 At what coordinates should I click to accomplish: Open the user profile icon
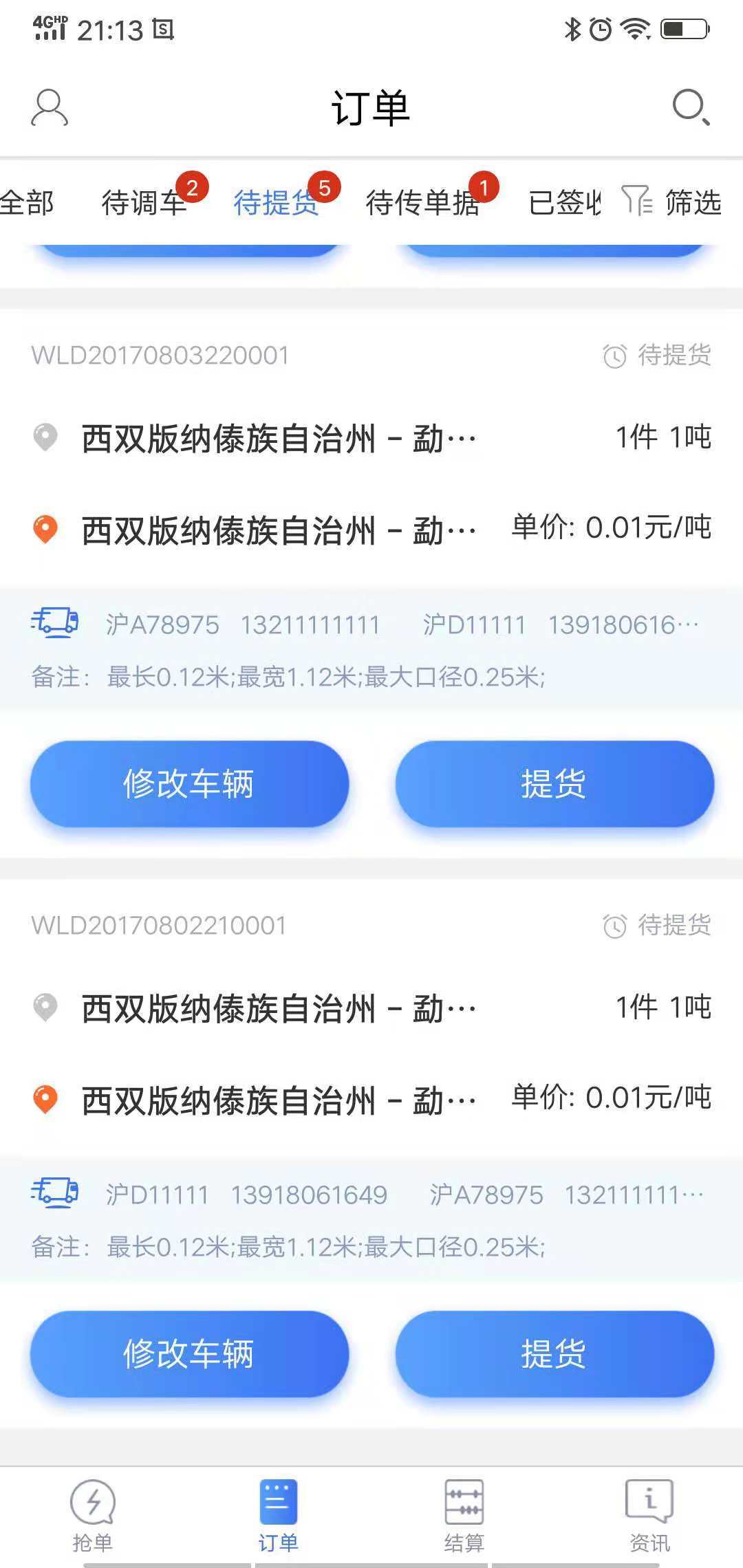coord(50,107)
